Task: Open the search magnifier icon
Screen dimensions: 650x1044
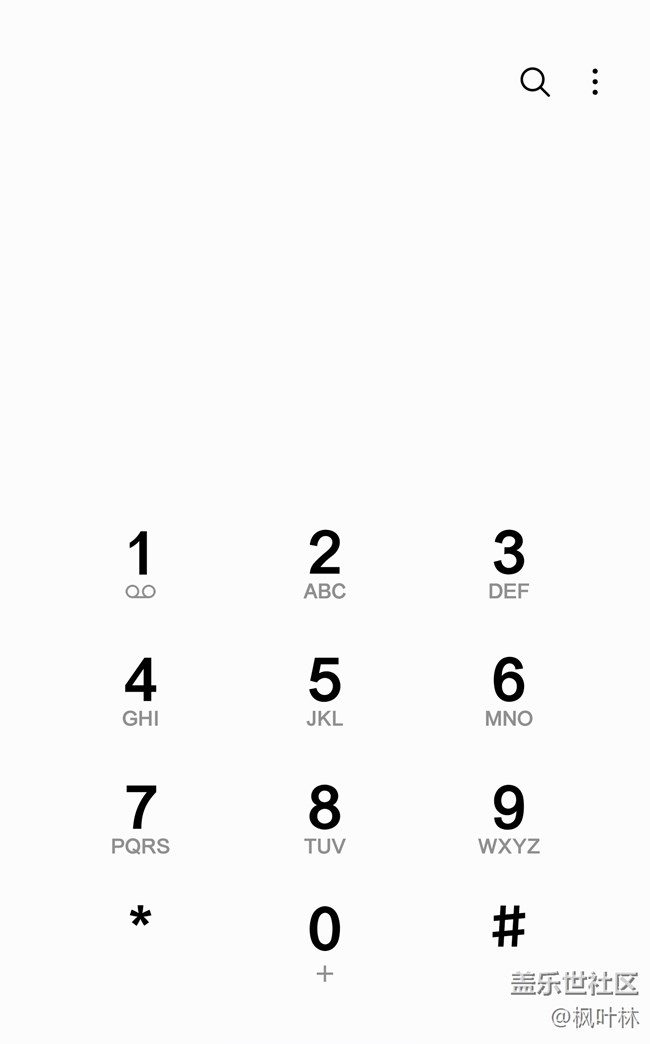Action: coord(535,82)
